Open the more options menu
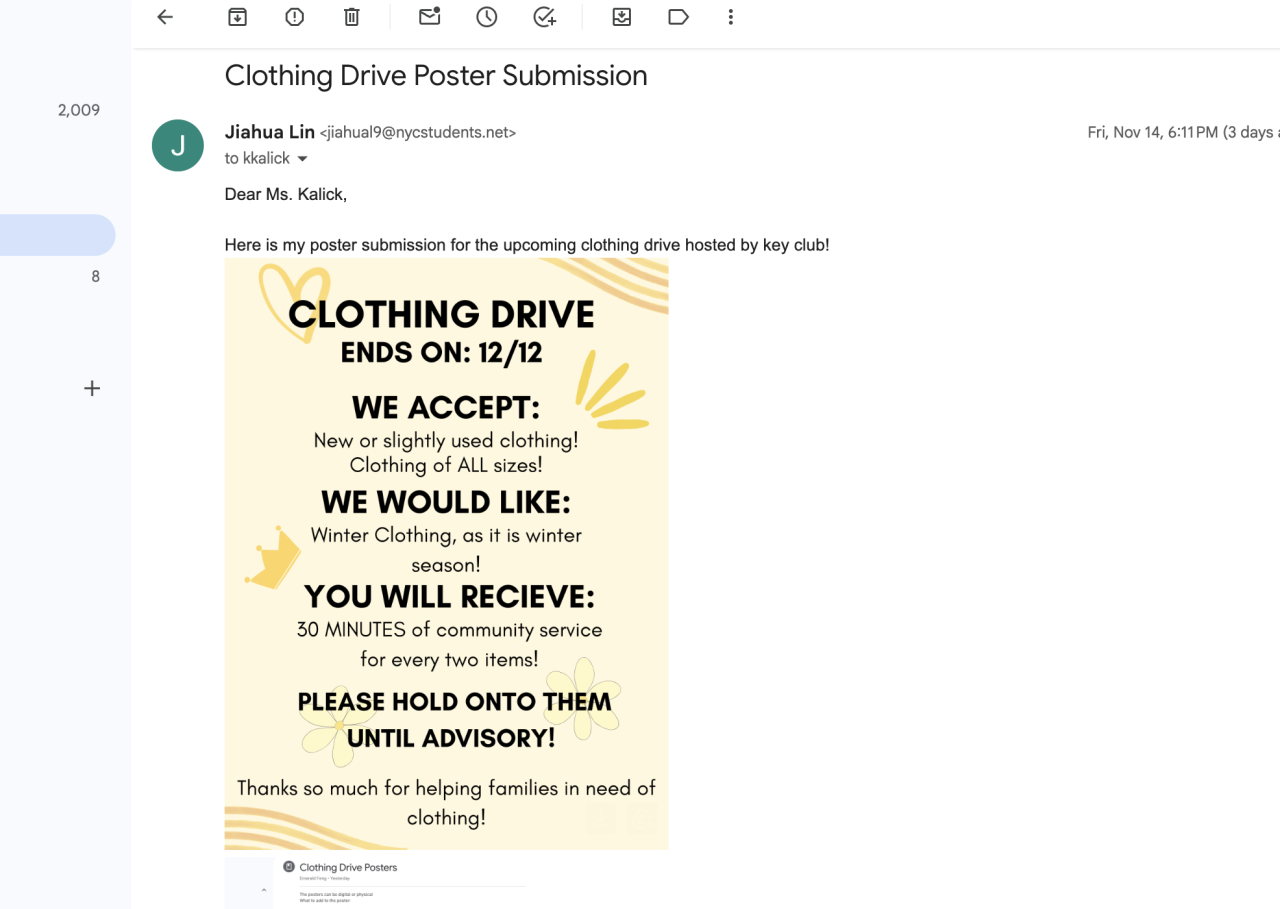 (x=731, y=17)
